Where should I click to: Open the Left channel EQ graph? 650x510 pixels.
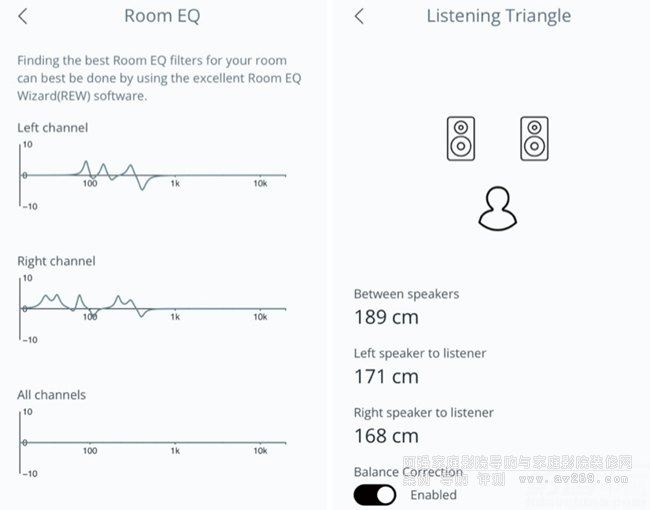point(152,175)
